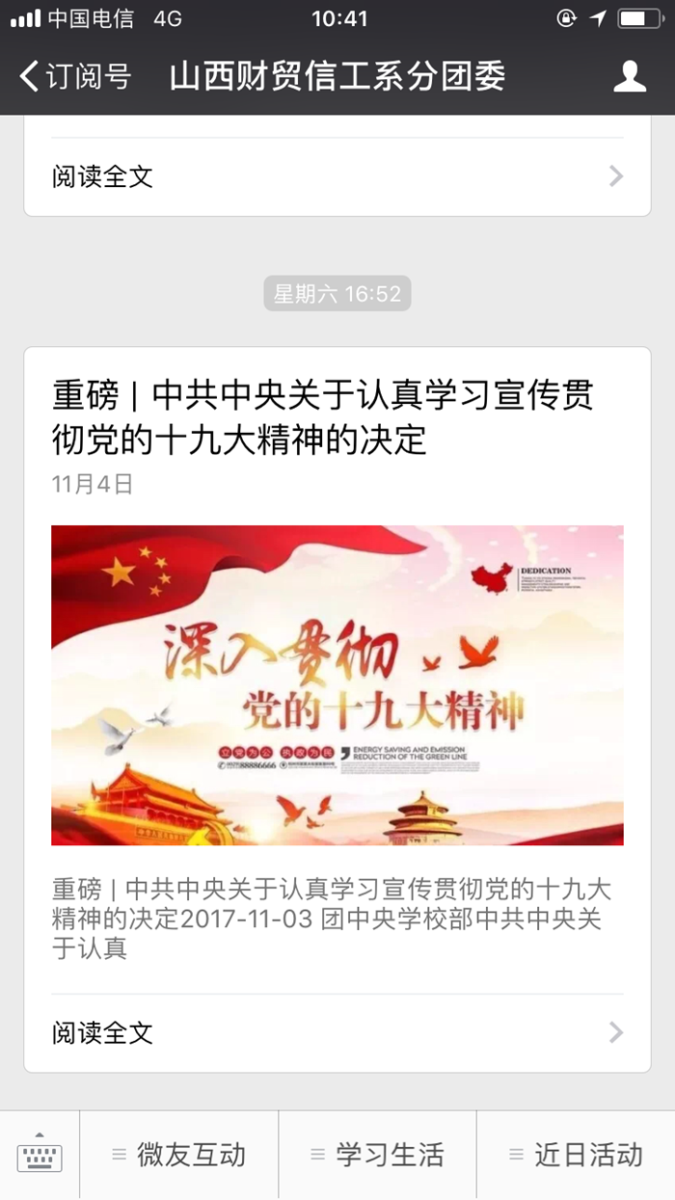Switch to keyboard input mode
The width and height of the screenshot is (675, 1200).
pyautogui.click(x=39, y=1155)
